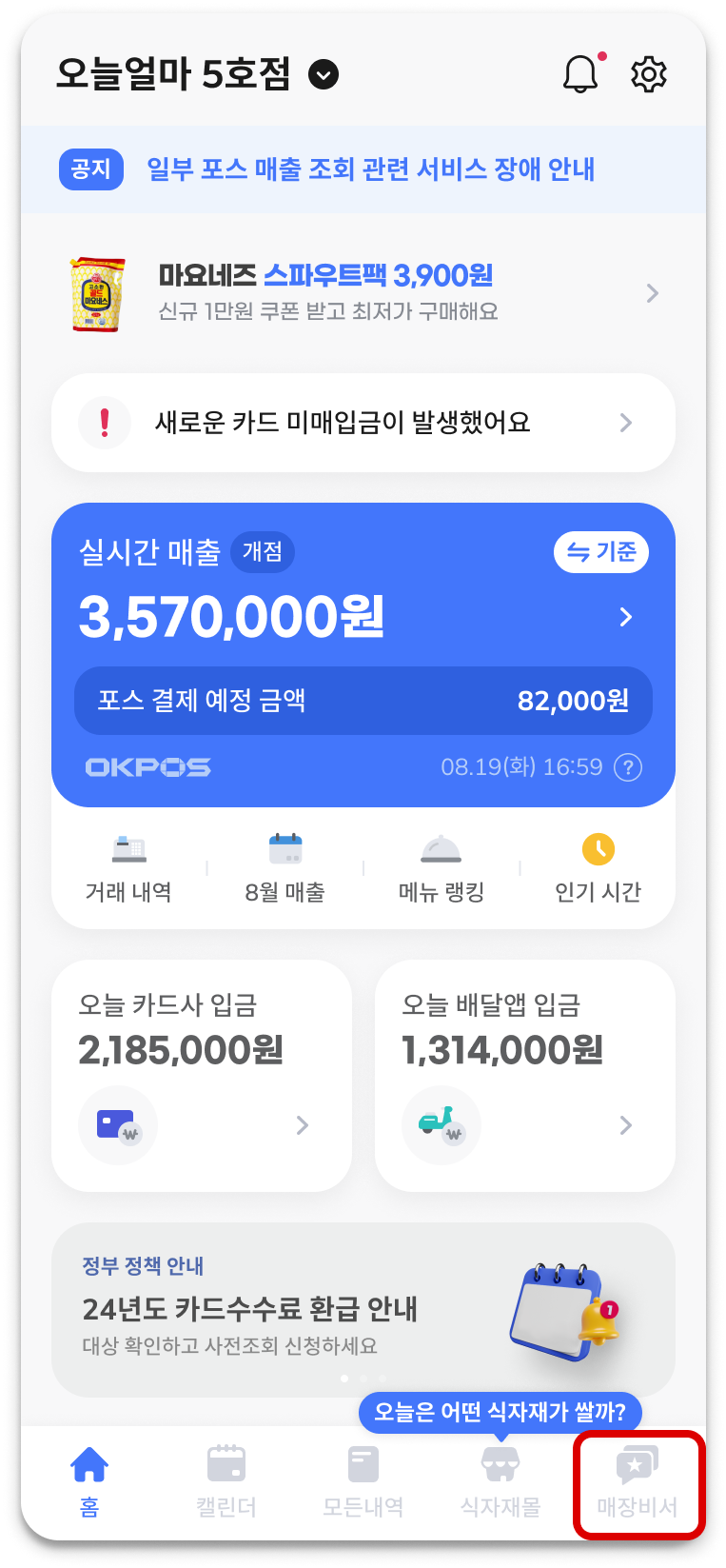Screen dimensions: 726x1568
Task: View 8월 매출
Action: (285, 868)
